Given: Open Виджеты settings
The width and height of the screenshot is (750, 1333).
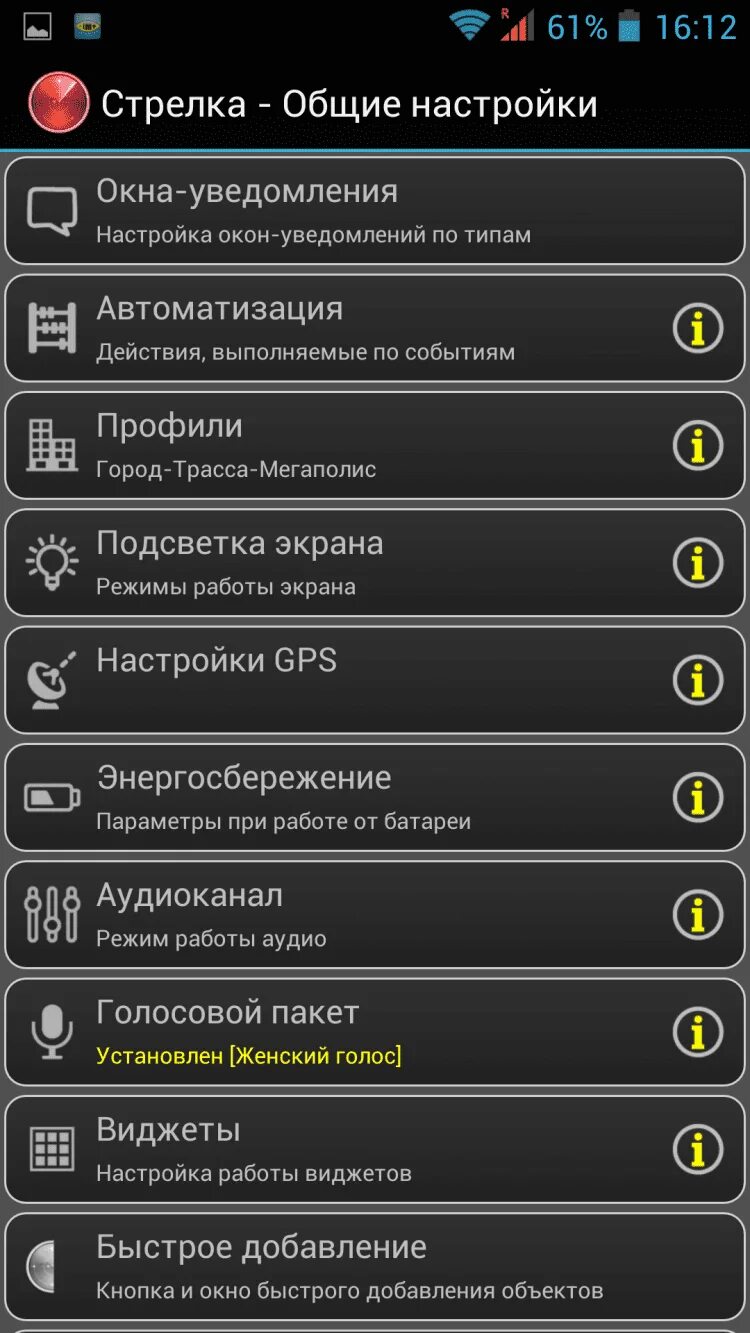Looking at the screenshot, I should point(330,1150).
